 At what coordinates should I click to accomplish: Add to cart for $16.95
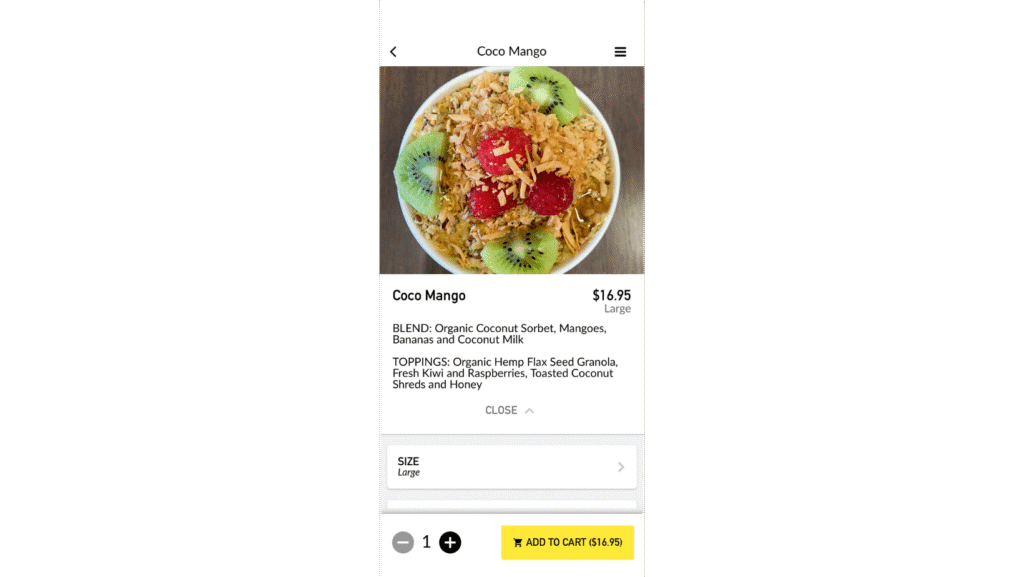pos(567,542)
